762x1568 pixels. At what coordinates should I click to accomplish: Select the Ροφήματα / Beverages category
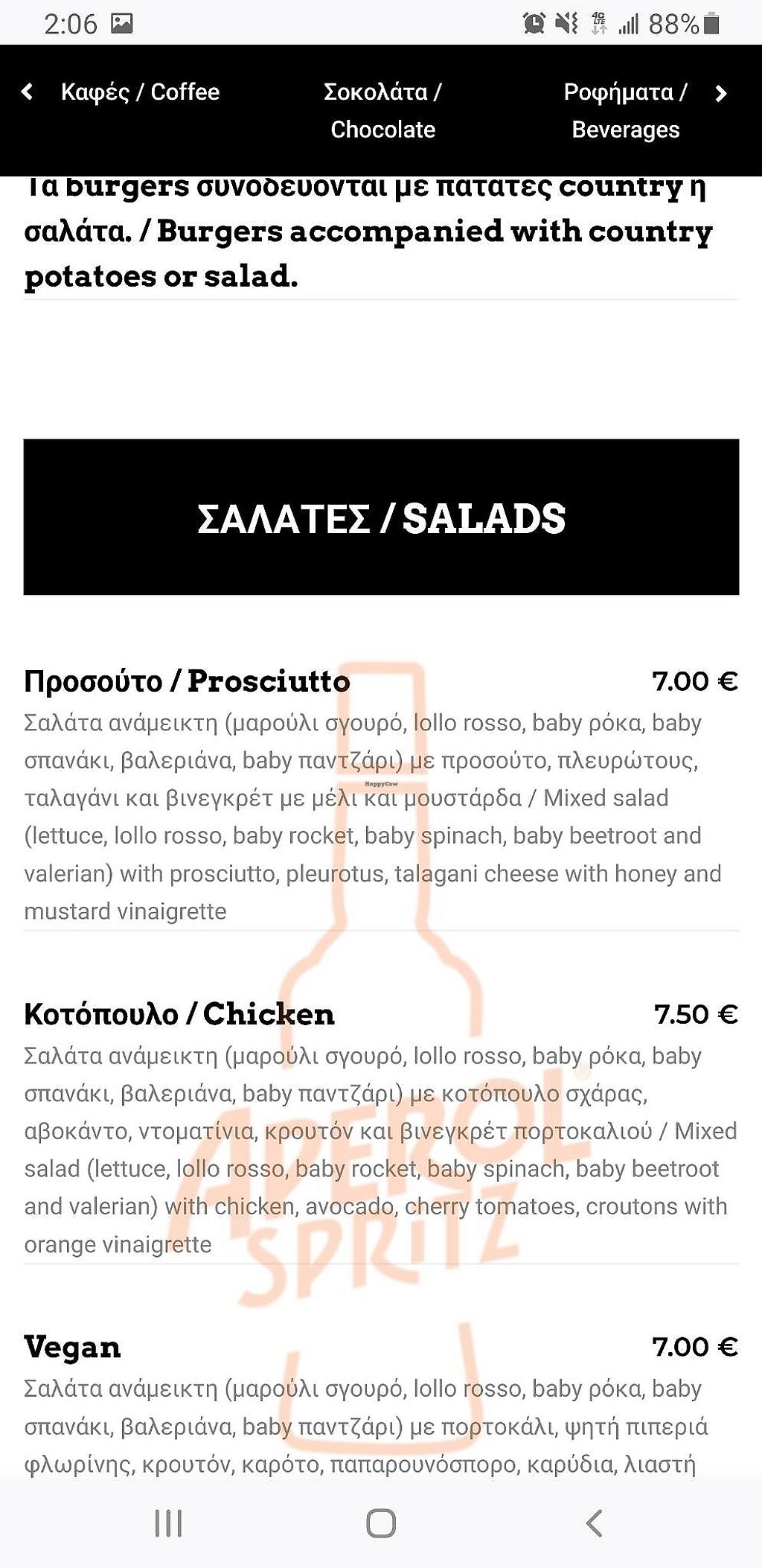(x=625, y=110)
